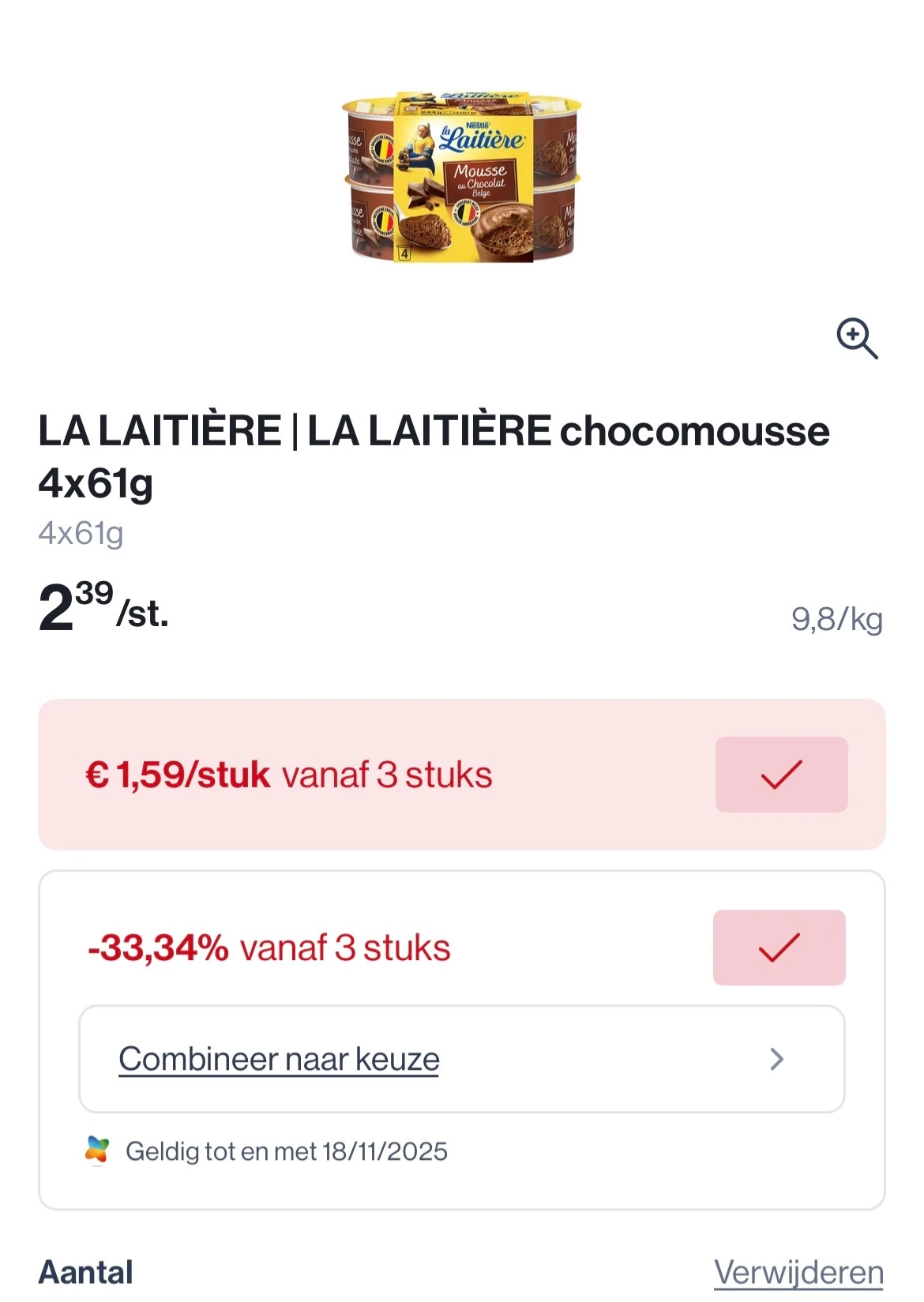Open the right-arrow next to Combineer naar keuze
This screenshot has width=924, height=1302.
(777, 1058)
